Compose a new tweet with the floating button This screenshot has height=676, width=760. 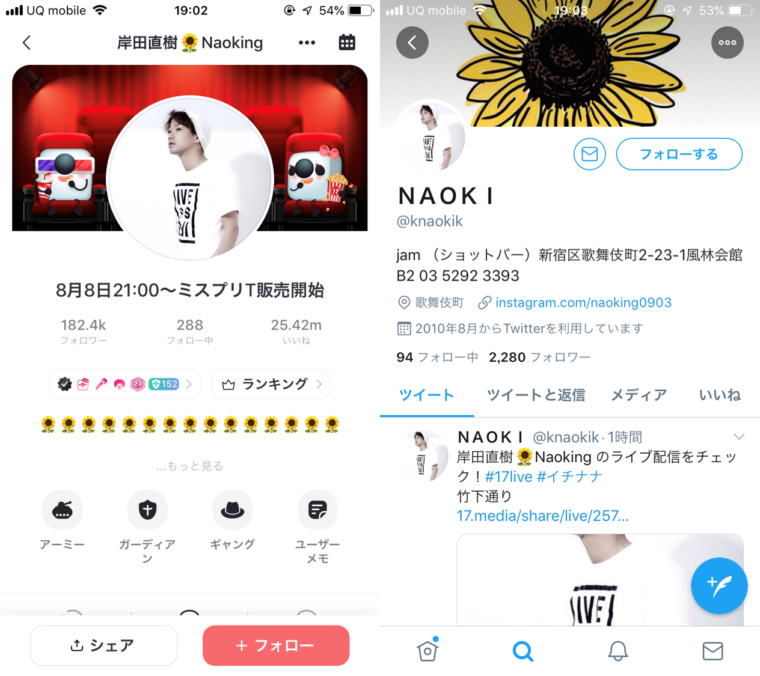(x=719, y=584)
